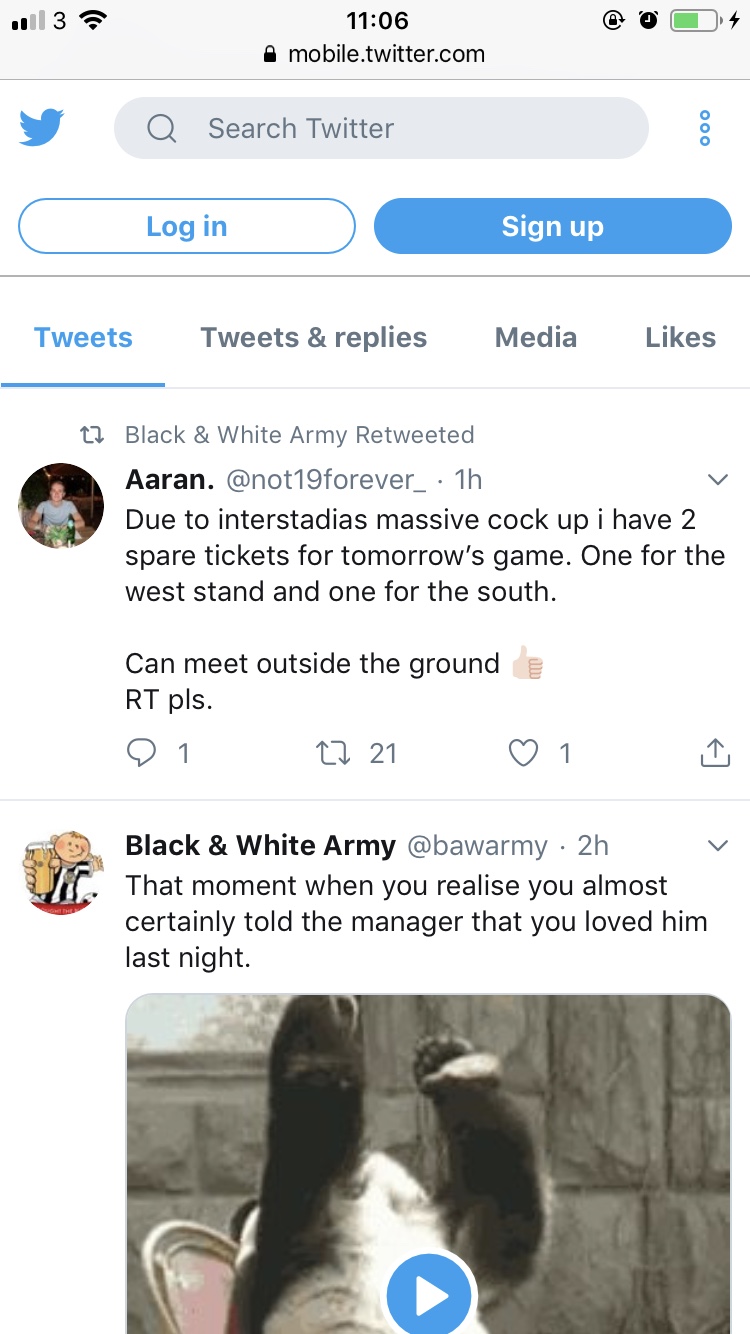The image size is (750, 1334).
Task: Open Black & White Army's avatar
Action: tap(61, 871)
